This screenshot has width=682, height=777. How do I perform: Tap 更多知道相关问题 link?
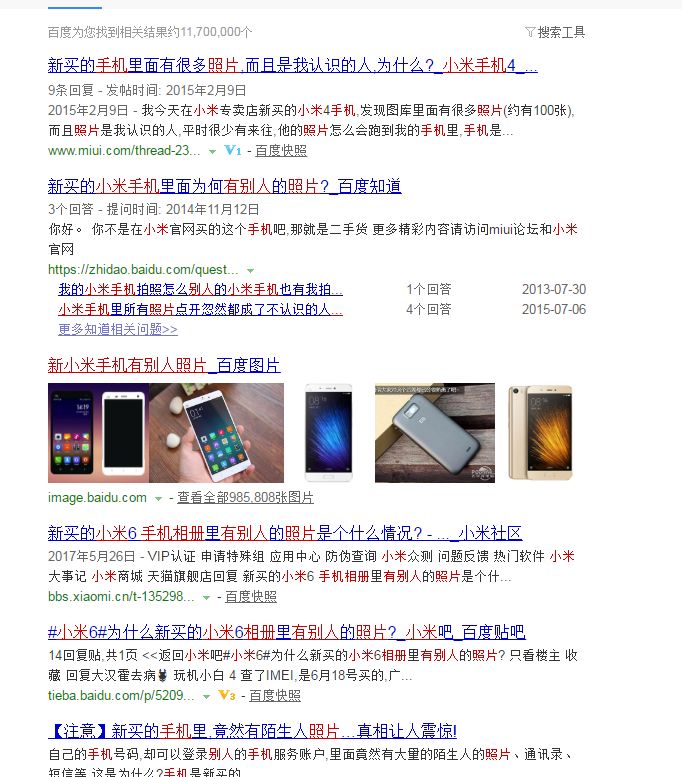(118, 329)
